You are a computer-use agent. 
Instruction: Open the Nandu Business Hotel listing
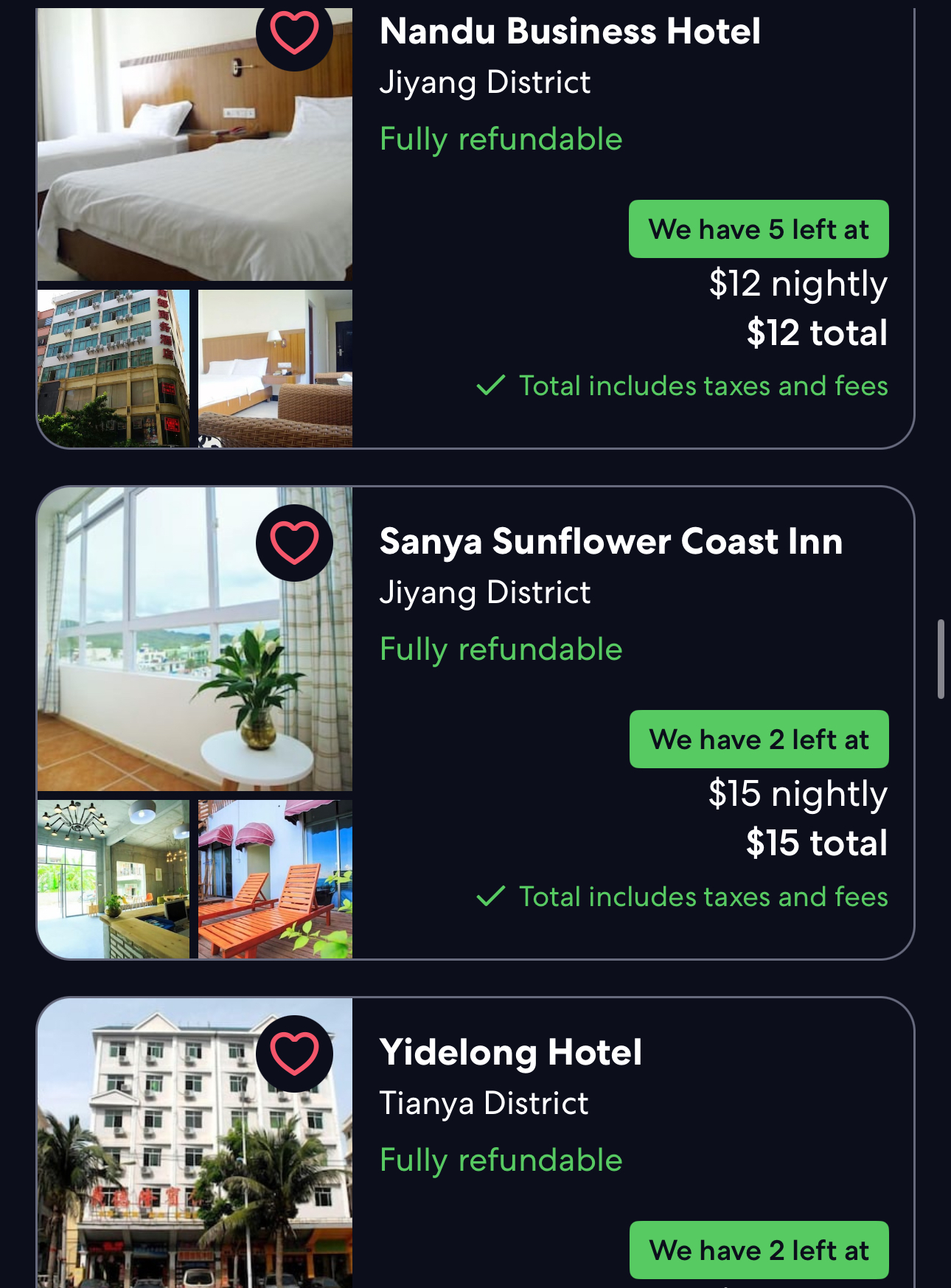pos(569,32)
